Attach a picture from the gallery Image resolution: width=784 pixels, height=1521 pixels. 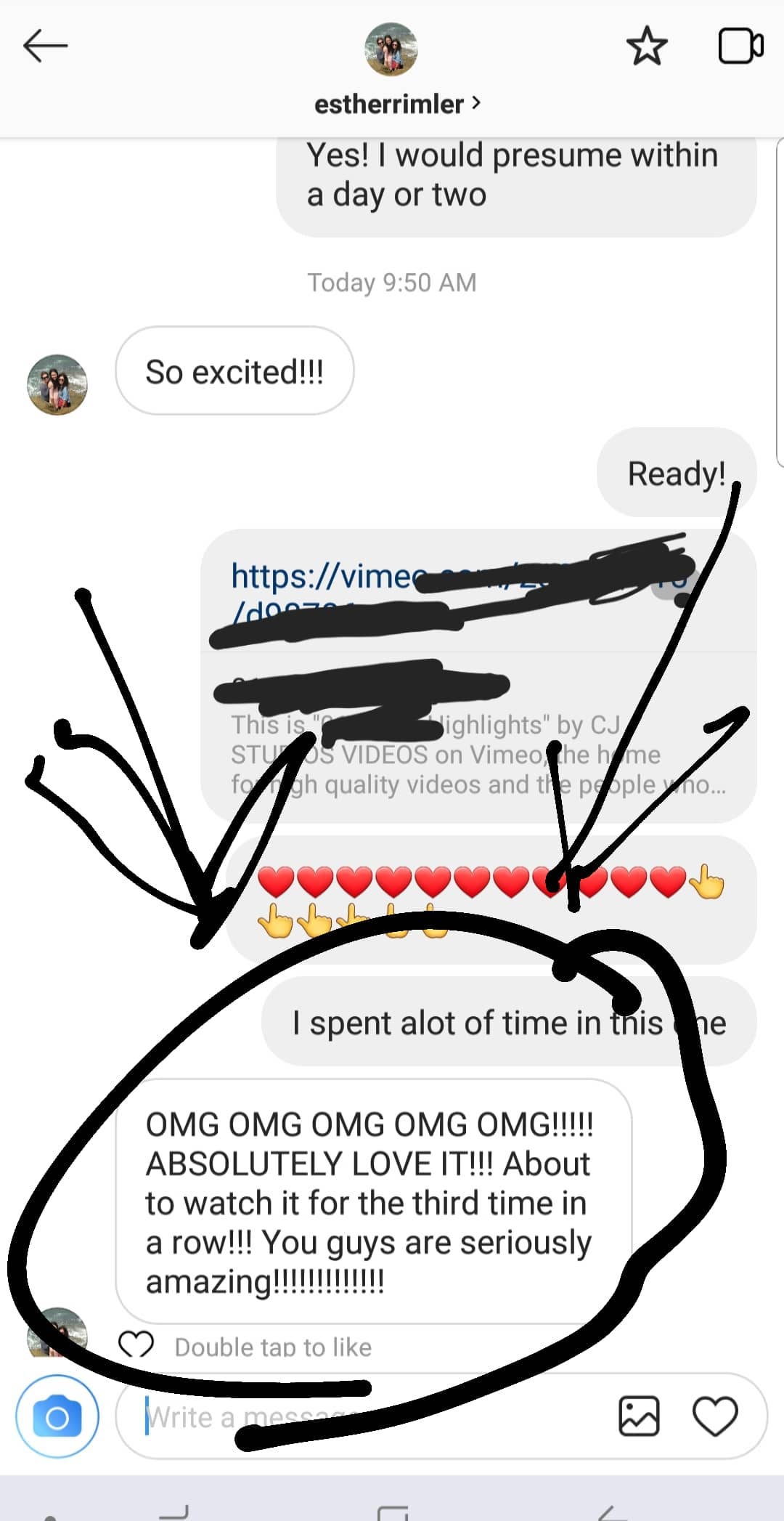(x=639, y=1416)
